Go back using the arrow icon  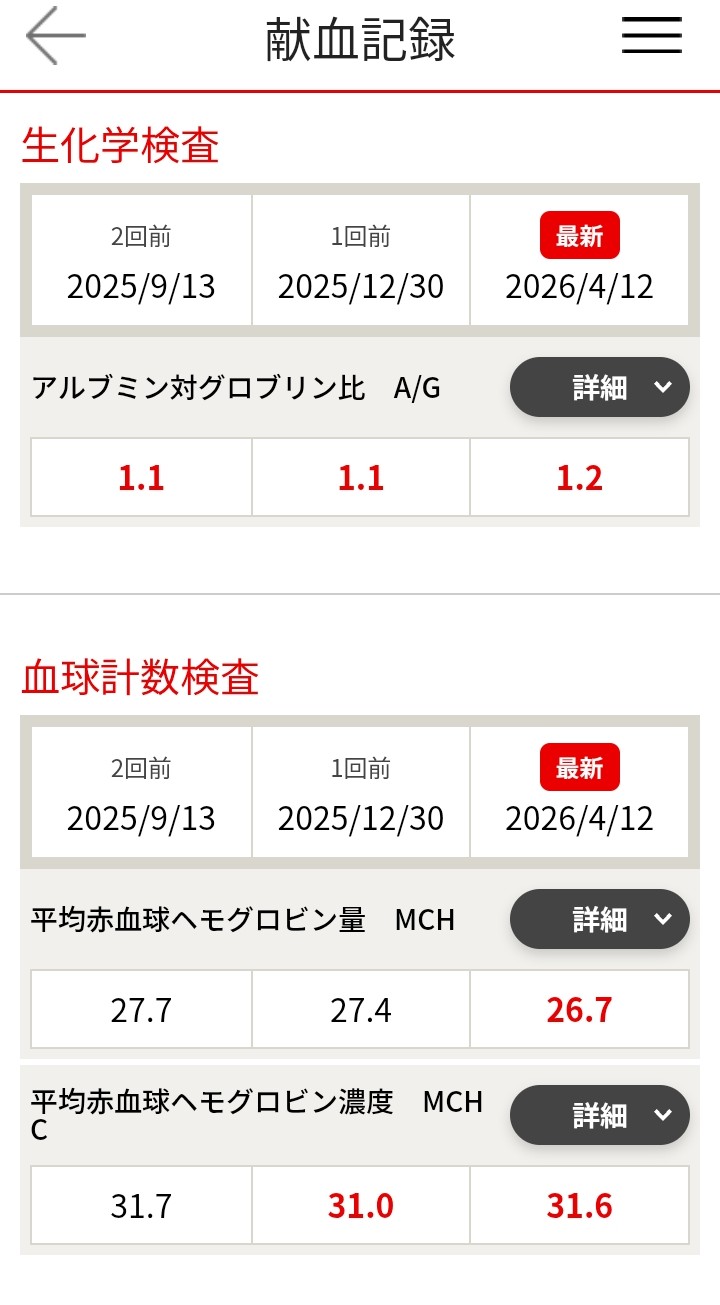(x=56, y=37)
